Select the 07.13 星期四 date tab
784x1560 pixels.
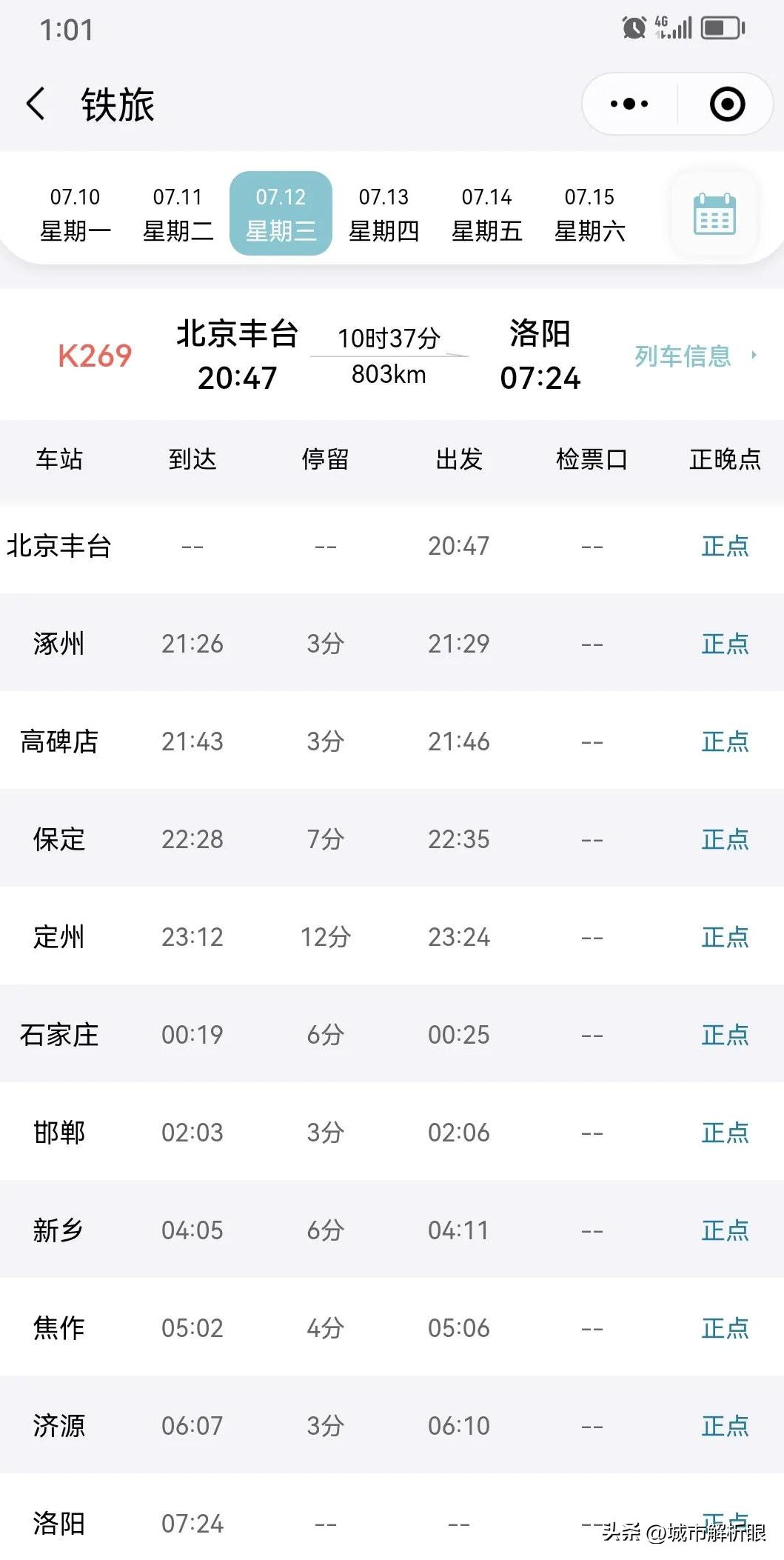[383, 213]
